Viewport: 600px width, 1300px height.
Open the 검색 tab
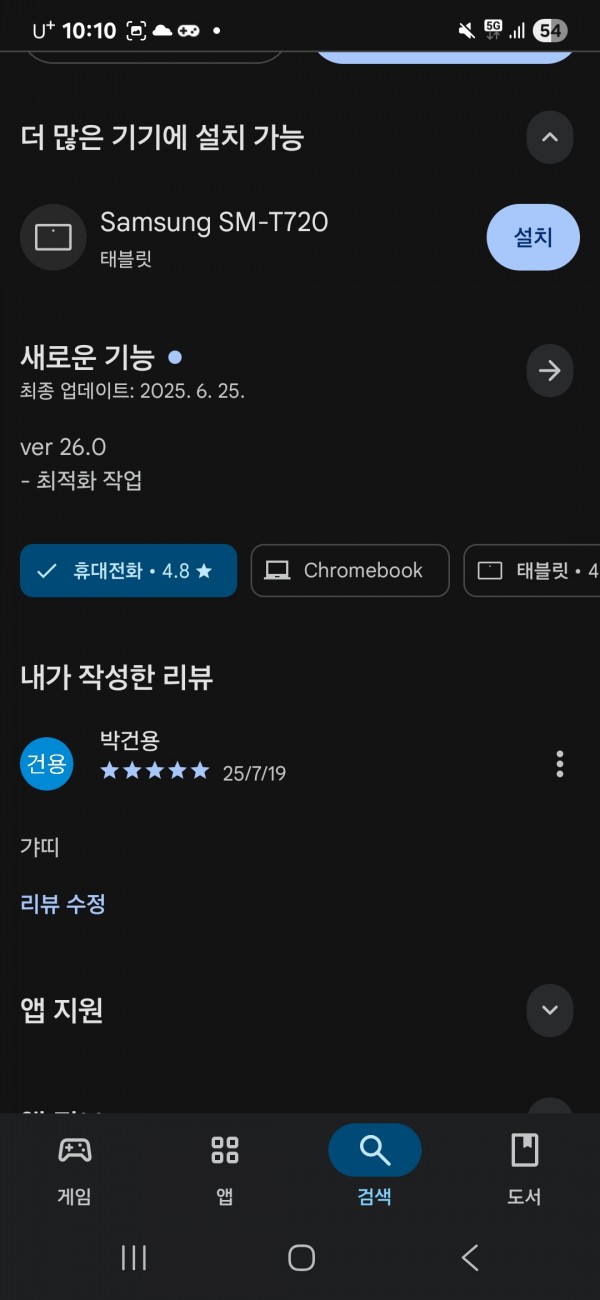375,1168
